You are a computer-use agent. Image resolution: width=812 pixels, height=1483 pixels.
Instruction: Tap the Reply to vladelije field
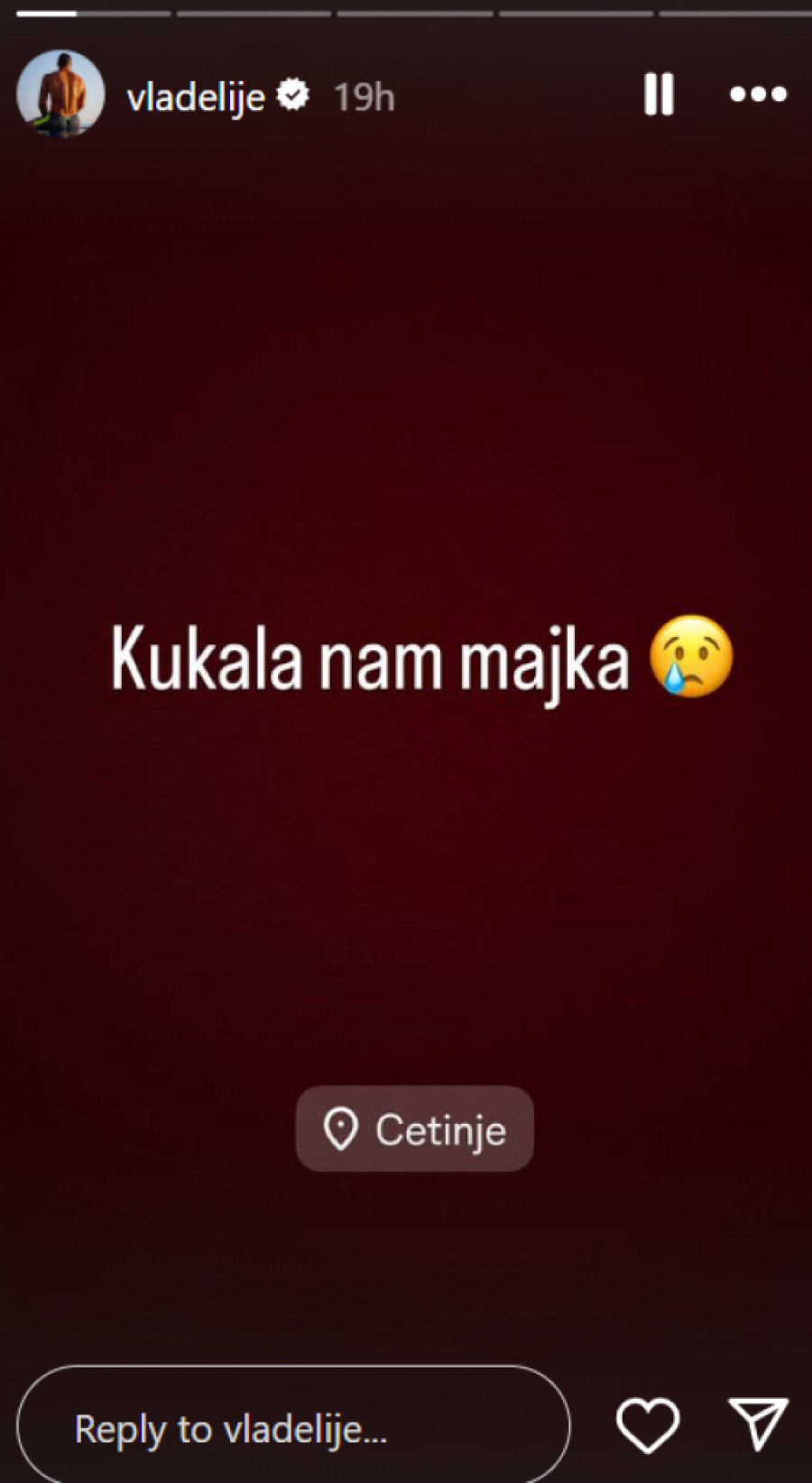coord(293,1428)
